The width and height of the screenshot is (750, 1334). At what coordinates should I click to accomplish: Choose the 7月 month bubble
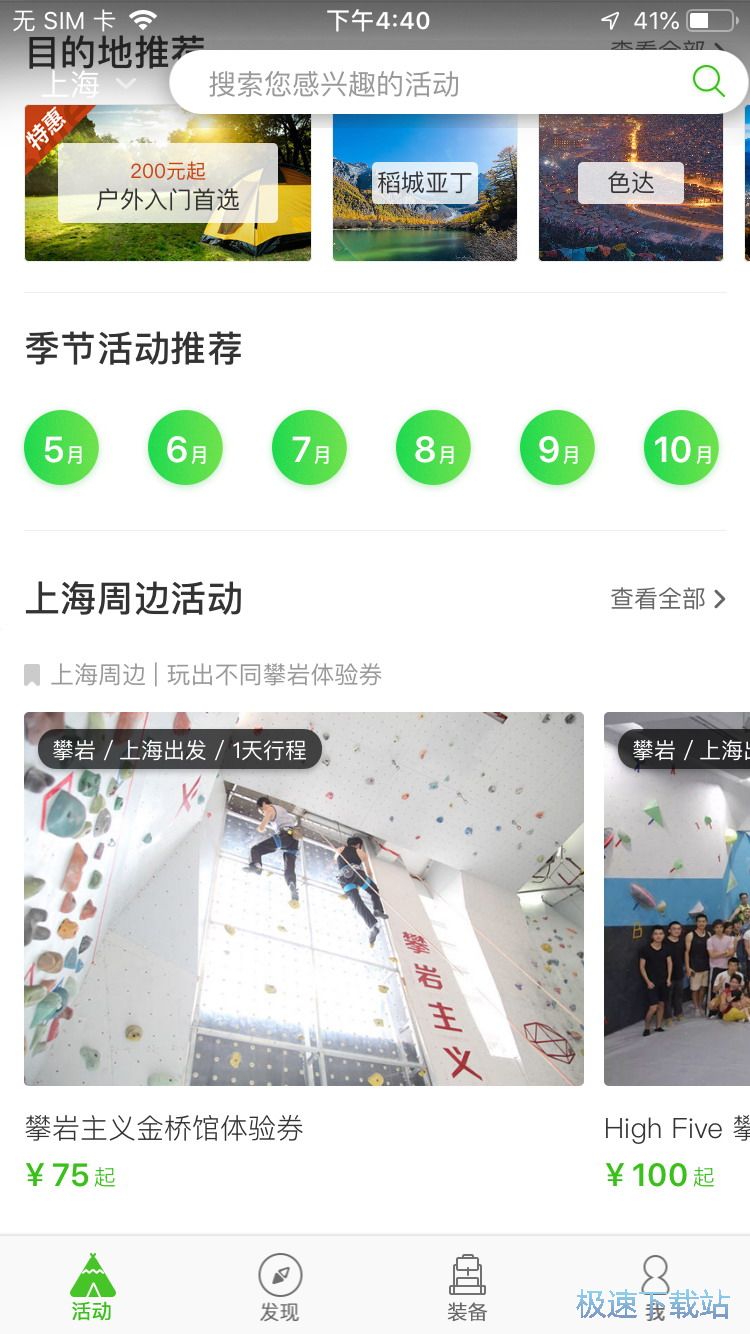pos(309,448)
